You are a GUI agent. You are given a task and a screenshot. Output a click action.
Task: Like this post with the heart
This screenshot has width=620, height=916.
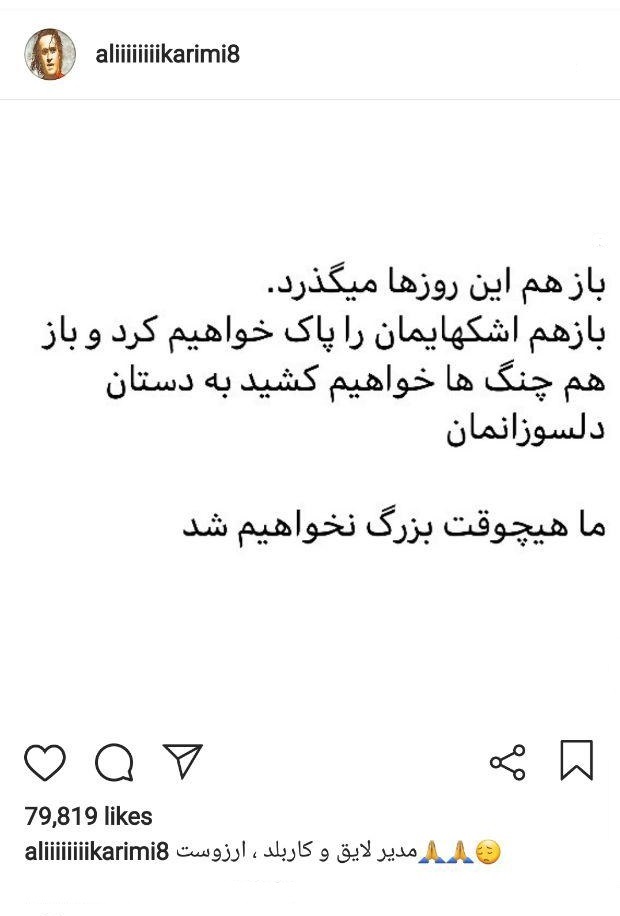tap(45, 762)
